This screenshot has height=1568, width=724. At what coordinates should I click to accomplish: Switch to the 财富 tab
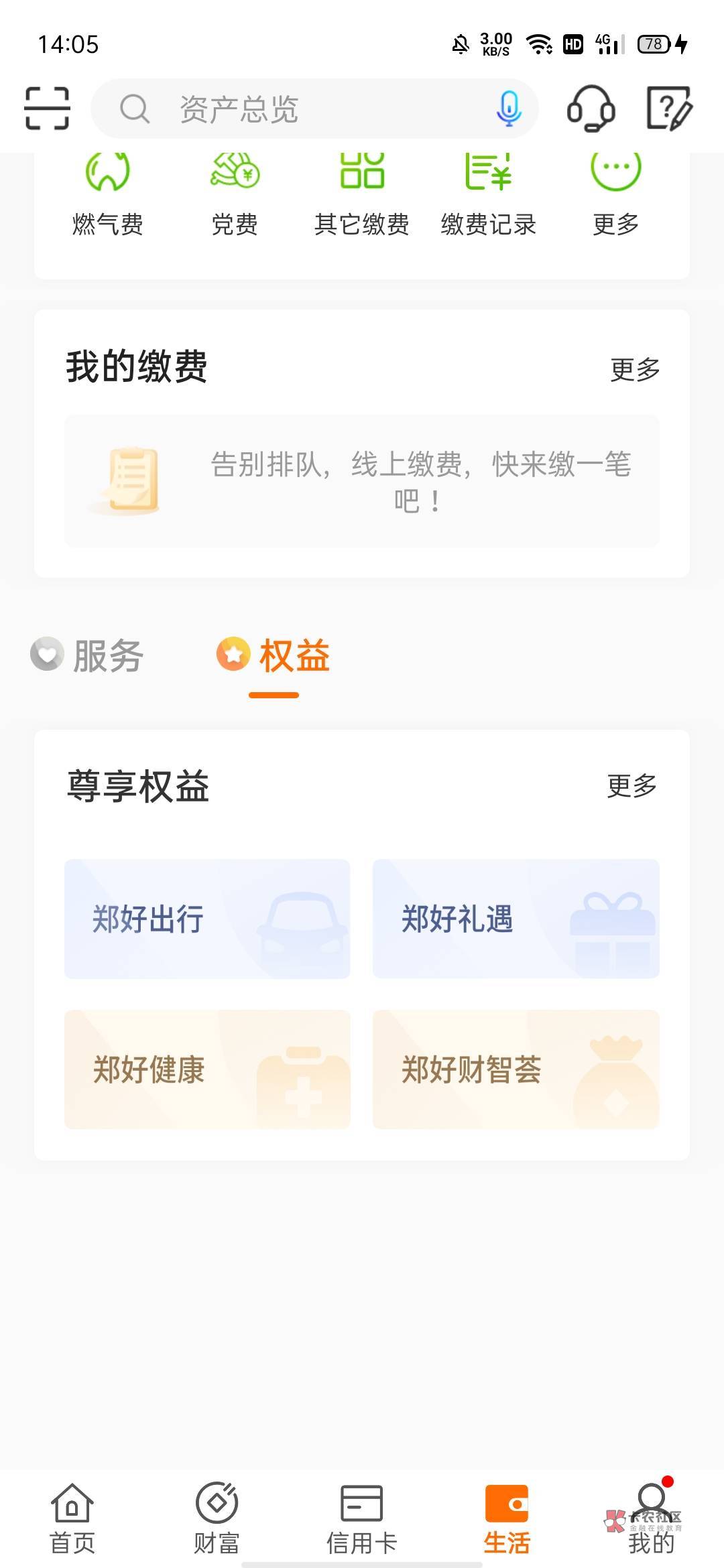217,1518
